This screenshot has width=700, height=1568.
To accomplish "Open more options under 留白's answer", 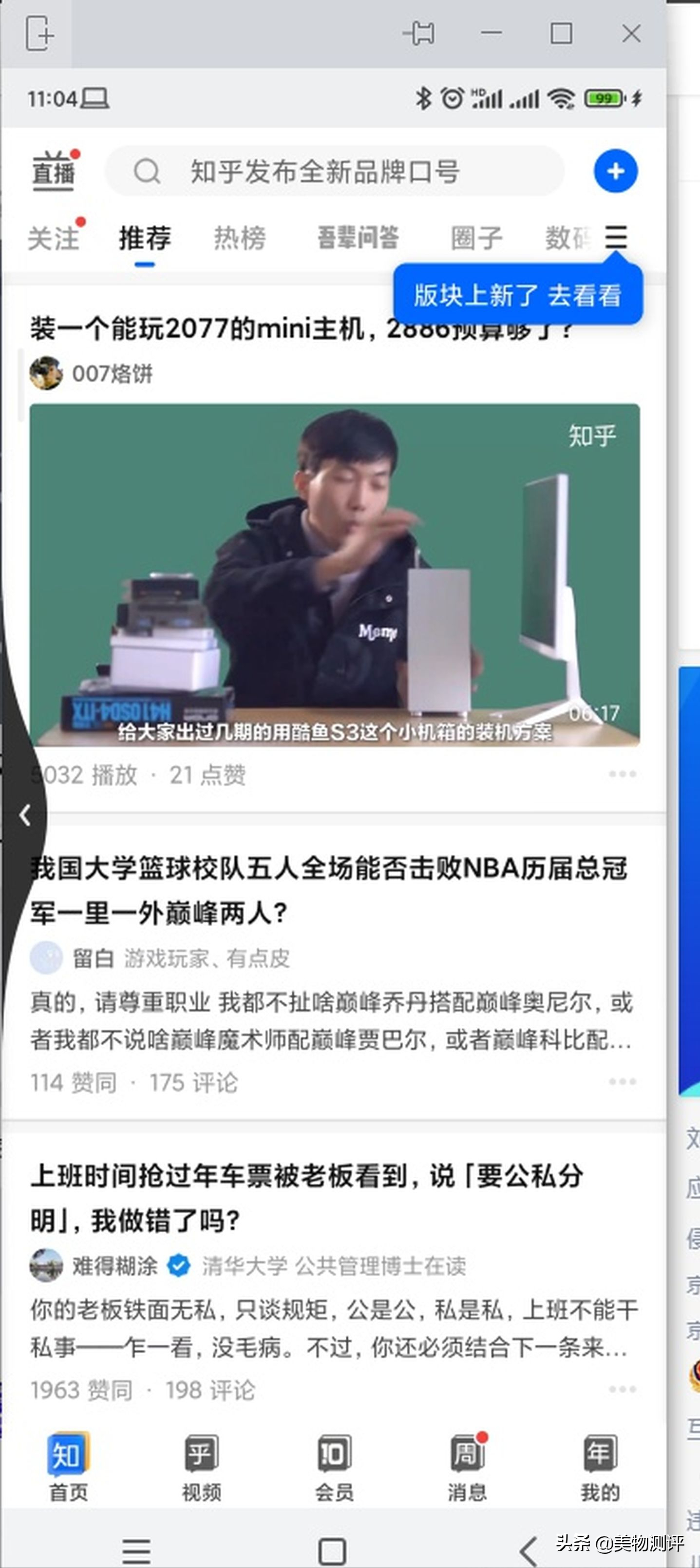I will tap(622, 1082).
